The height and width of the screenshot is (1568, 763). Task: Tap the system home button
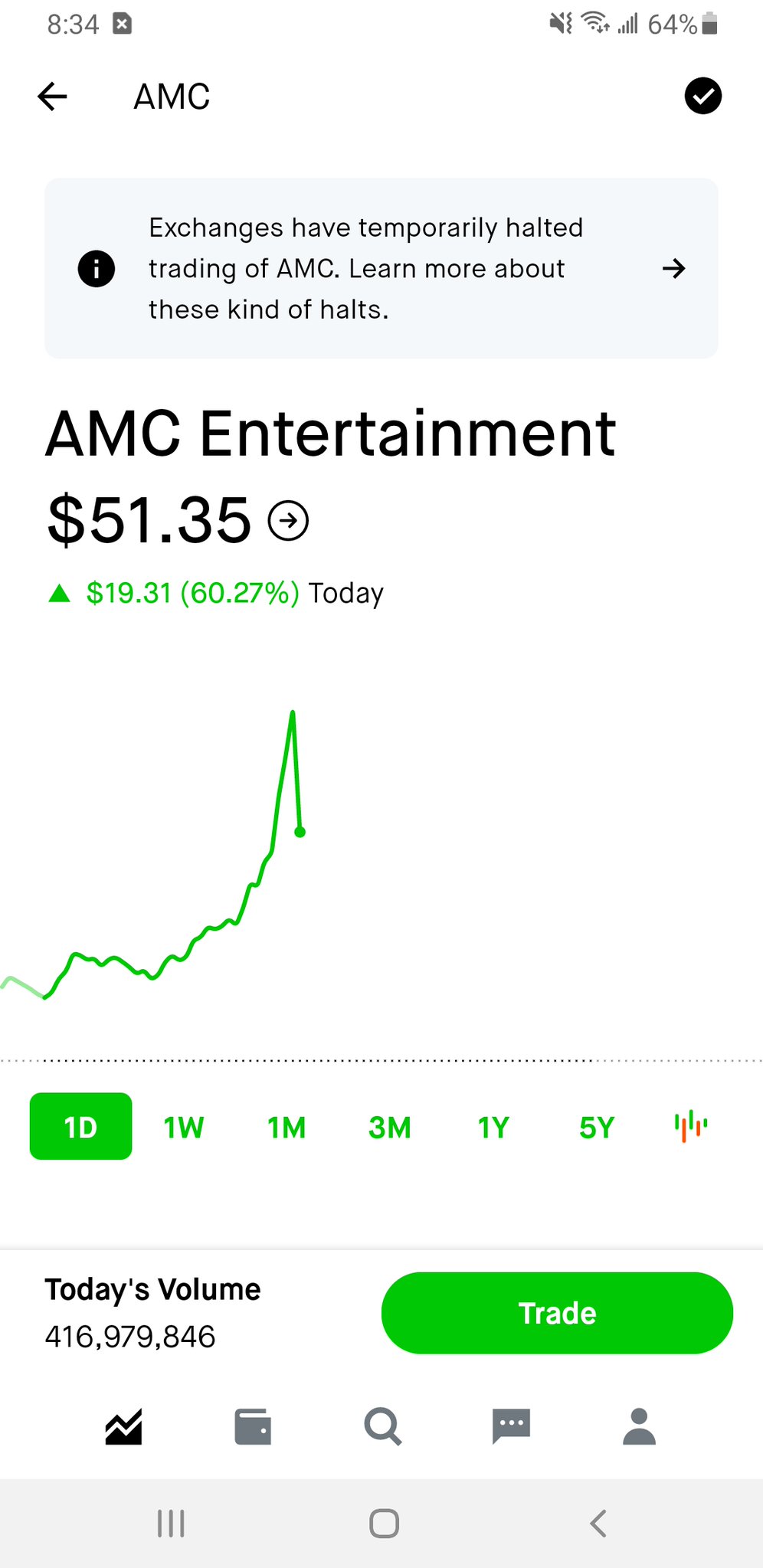(x=384, y=1523)
